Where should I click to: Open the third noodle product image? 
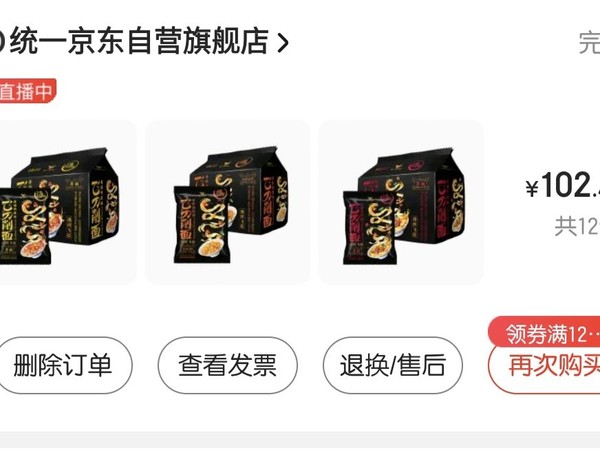[x=400, y=203]
